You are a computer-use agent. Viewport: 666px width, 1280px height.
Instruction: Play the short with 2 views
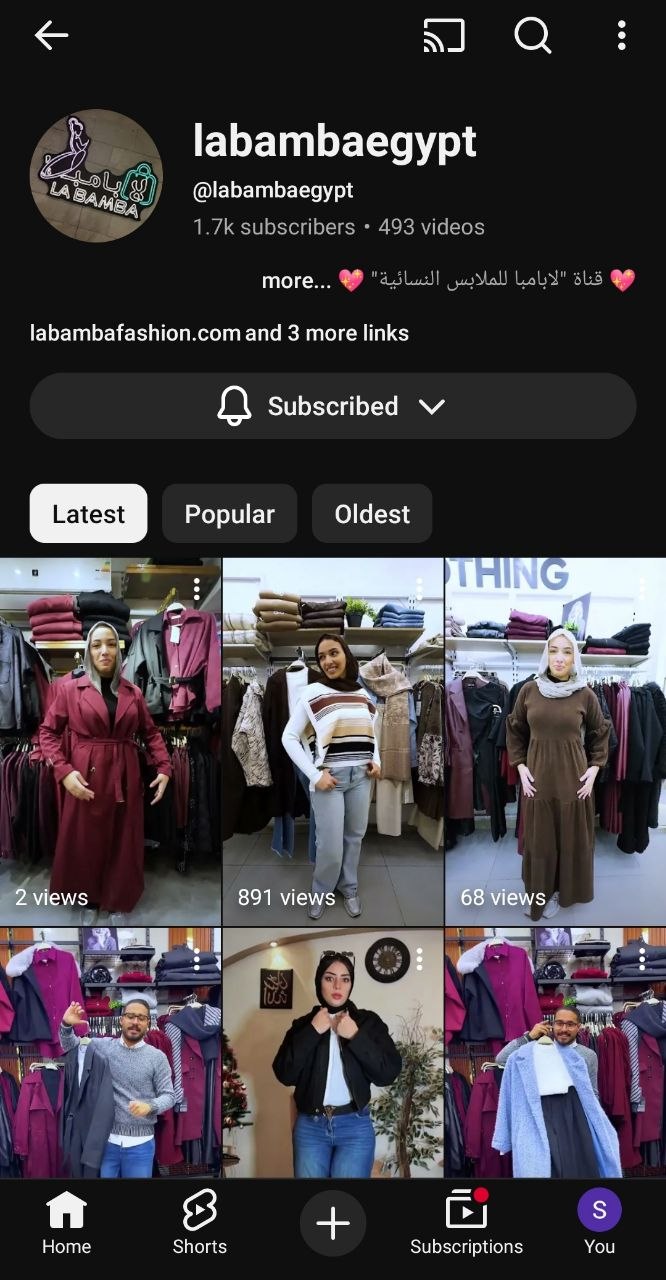(x=110, y=741)
